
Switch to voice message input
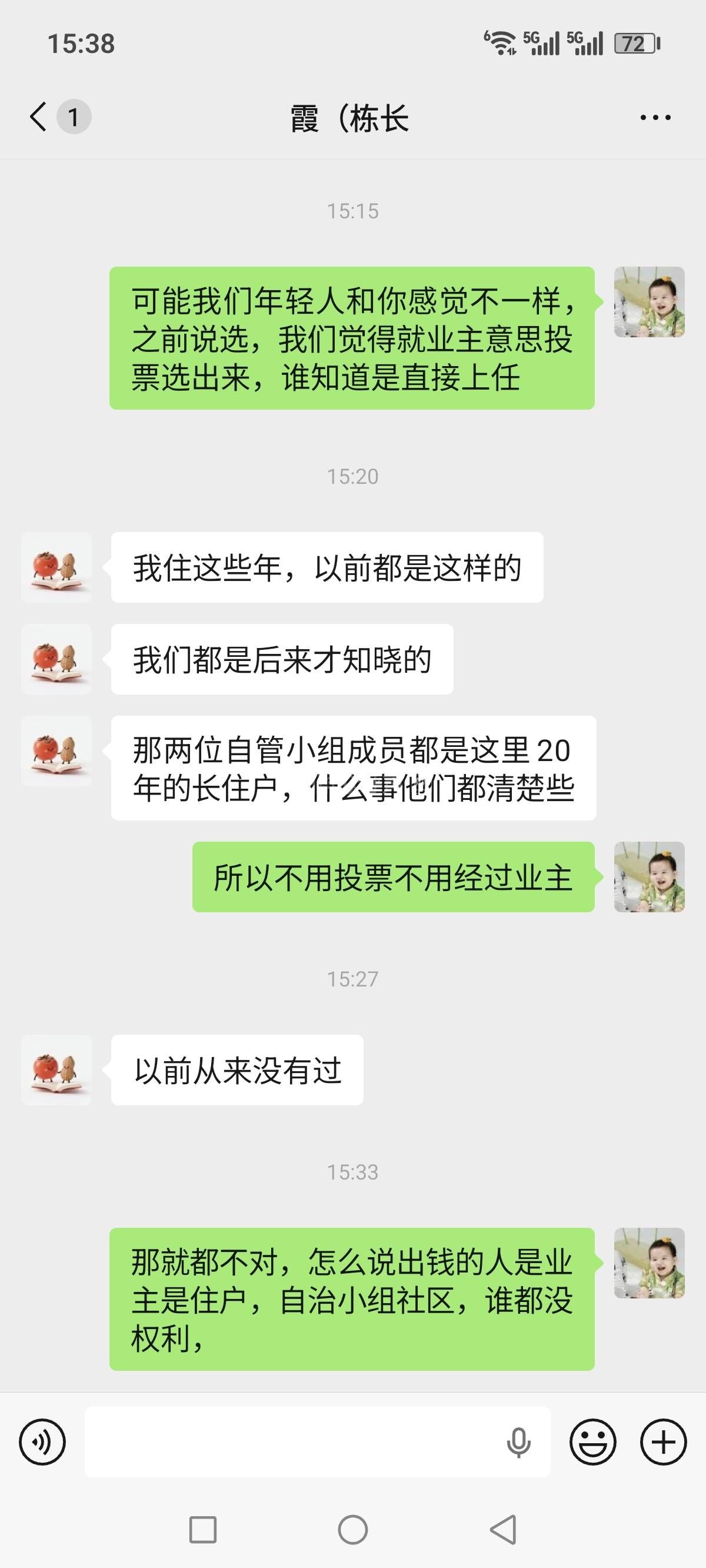point(42,1441)
